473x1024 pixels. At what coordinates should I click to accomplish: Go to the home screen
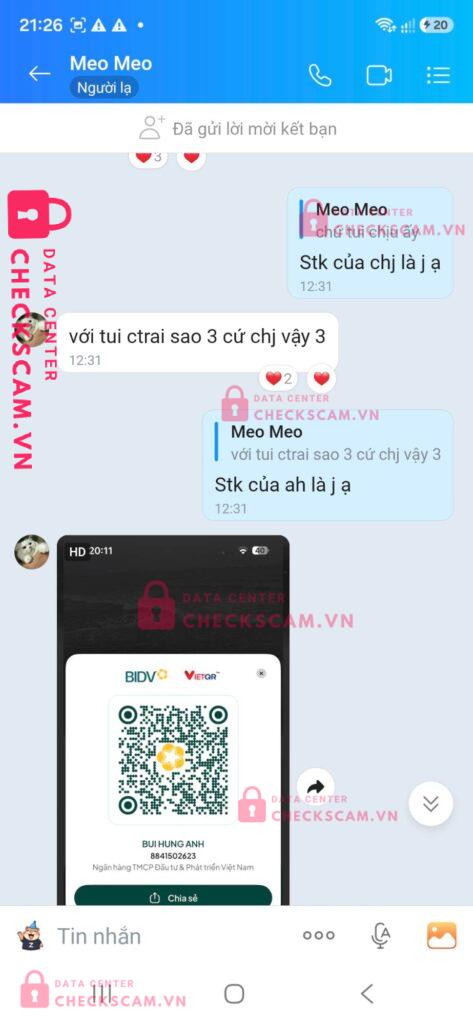point(234,994)
